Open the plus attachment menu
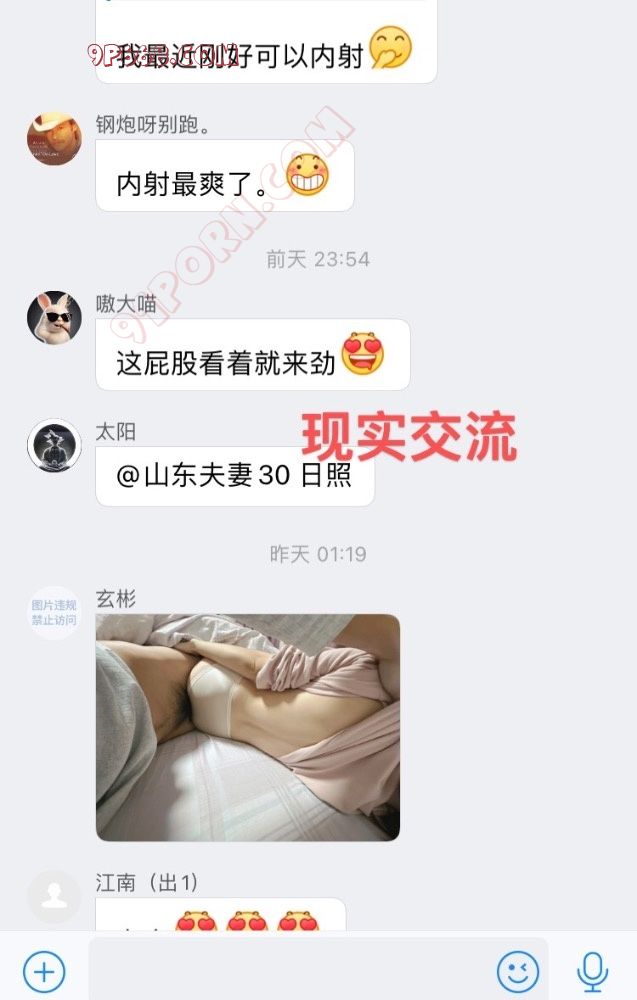The image size is (637, 1000). (x=44, y=971)
